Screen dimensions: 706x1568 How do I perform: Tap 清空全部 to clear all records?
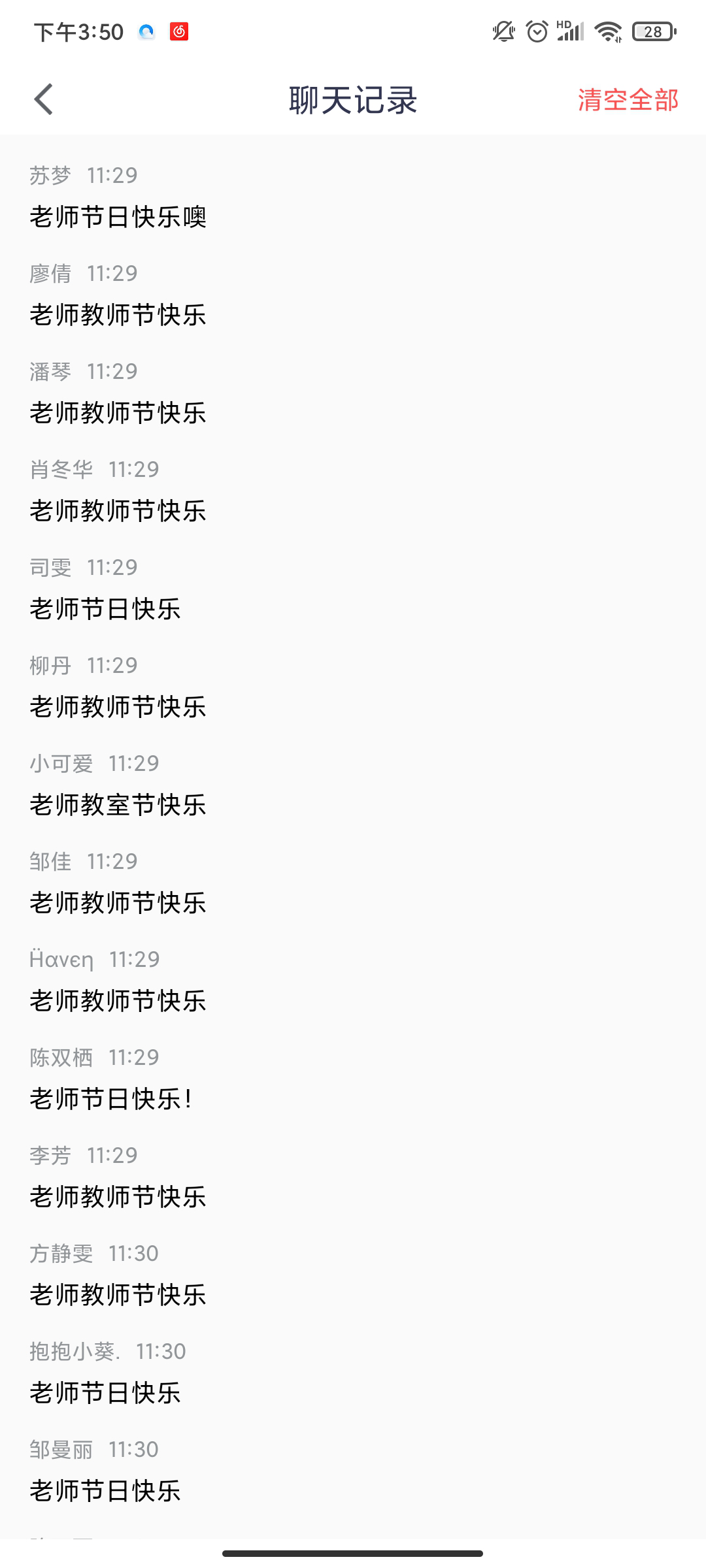tap(628, 100)
